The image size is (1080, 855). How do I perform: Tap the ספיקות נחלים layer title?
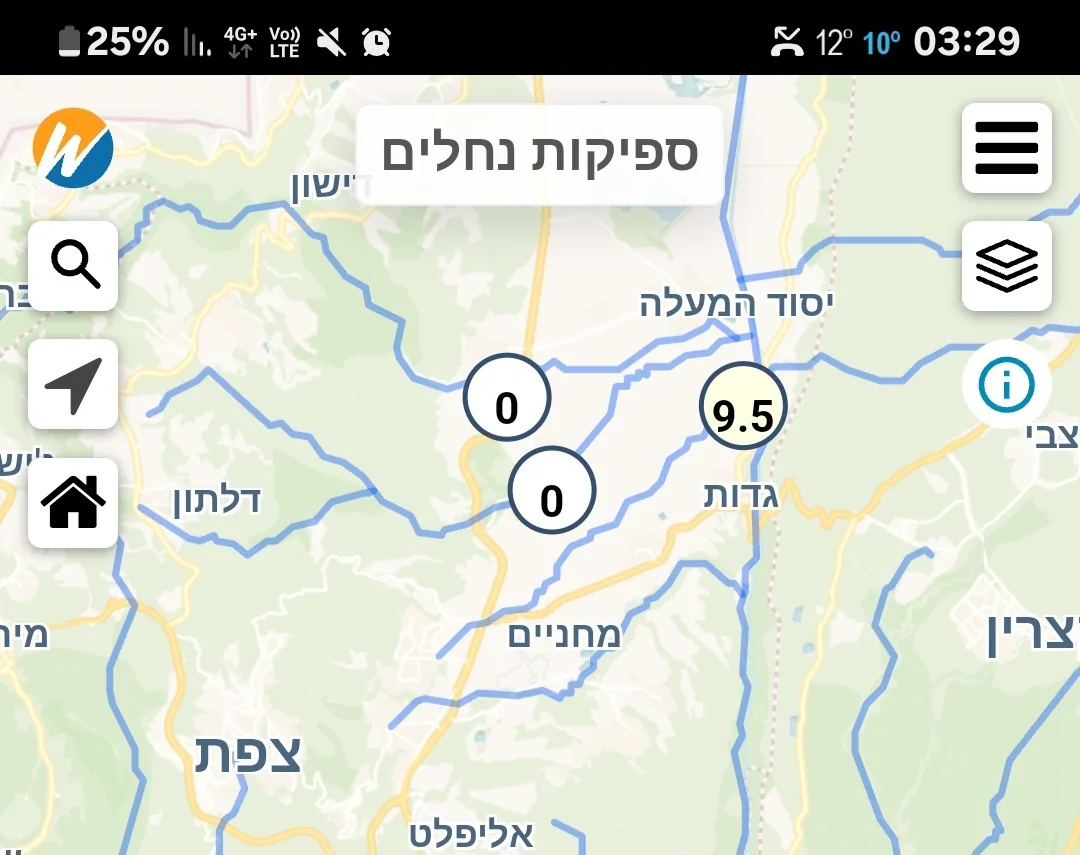pyautogui.click(x=540, y=155)
